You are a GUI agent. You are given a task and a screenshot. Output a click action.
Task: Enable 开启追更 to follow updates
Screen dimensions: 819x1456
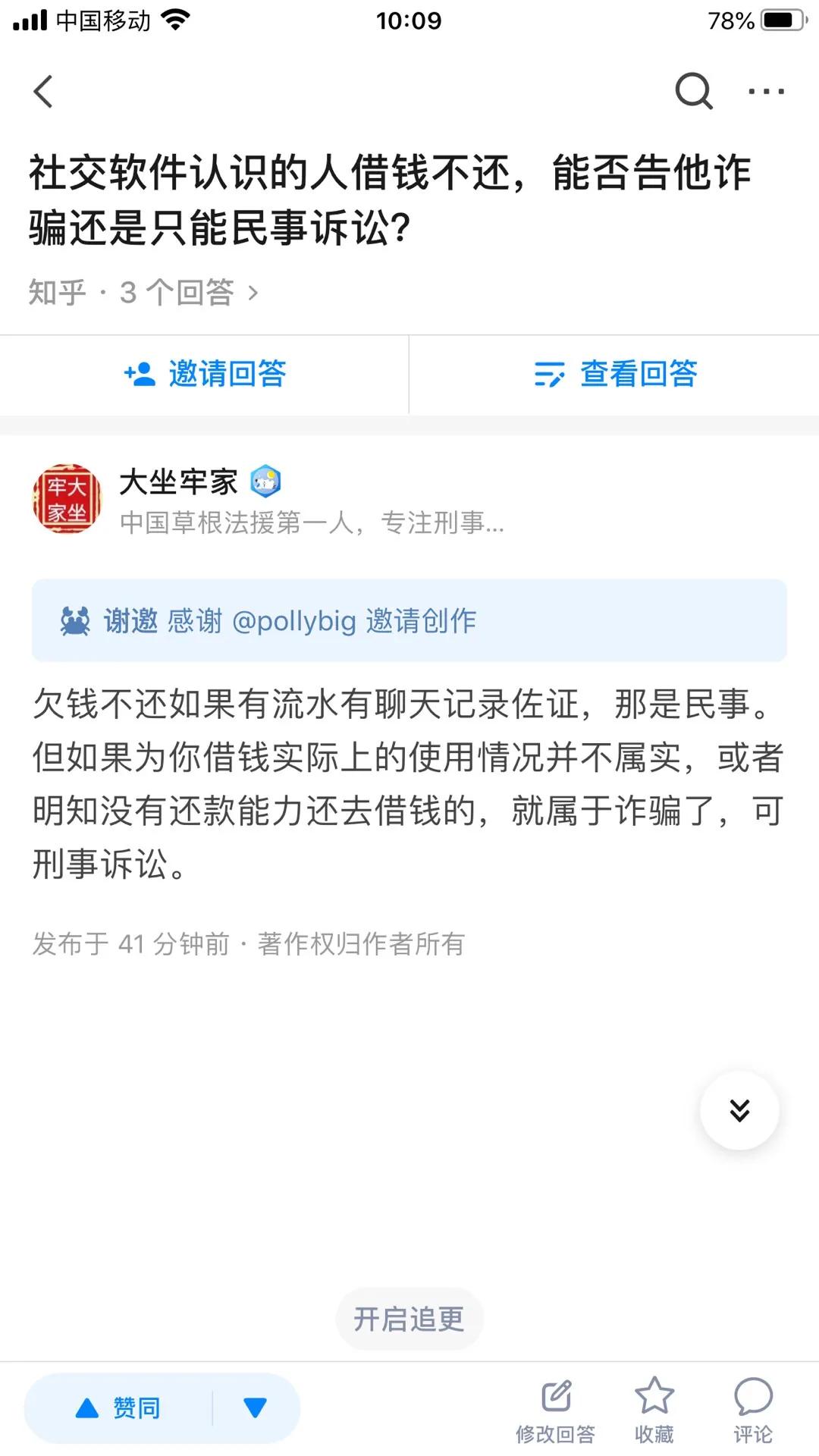(409, 1318)
